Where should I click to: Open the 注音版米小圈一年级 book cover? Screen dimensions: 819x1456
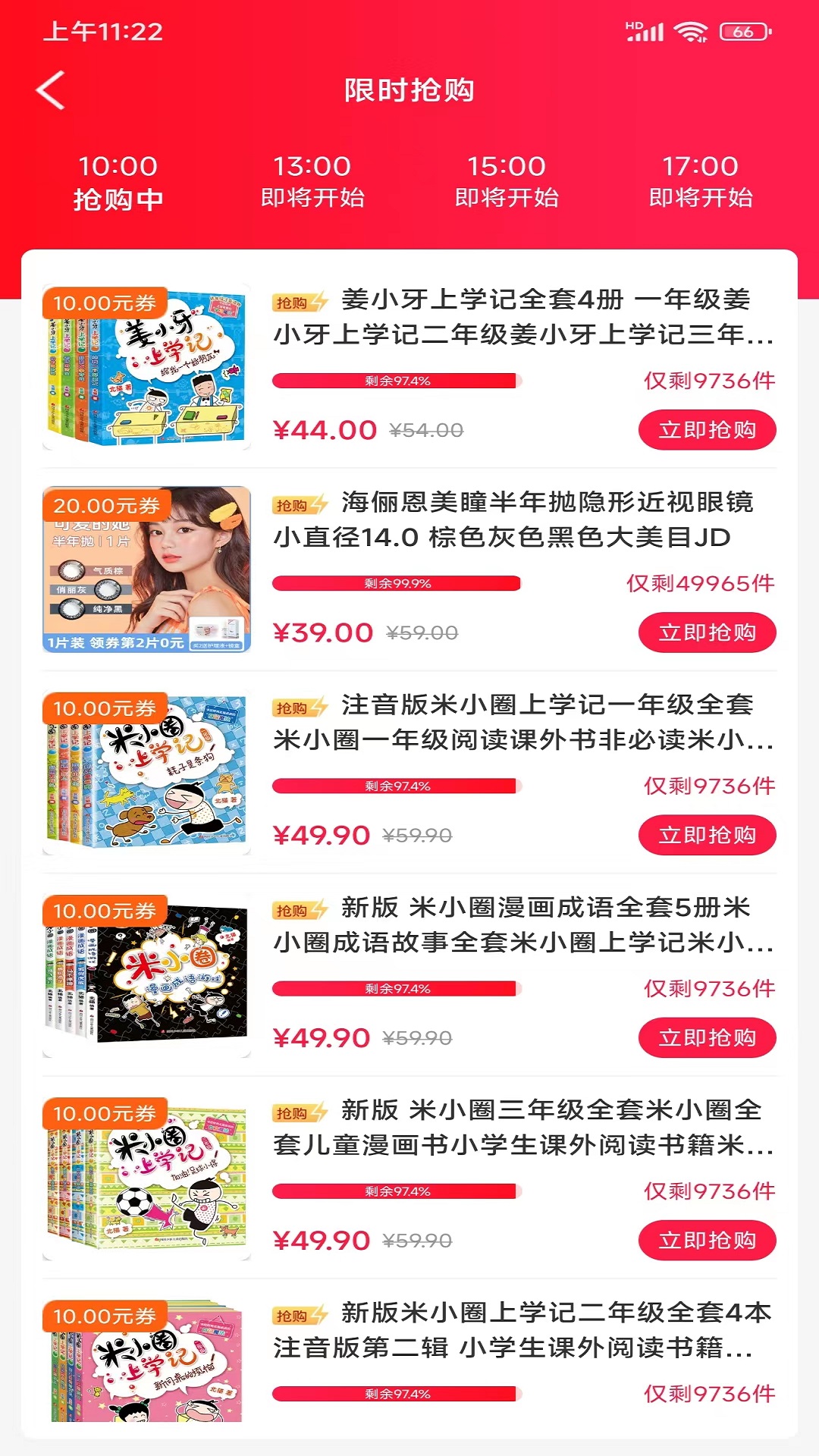coord(146,773)
